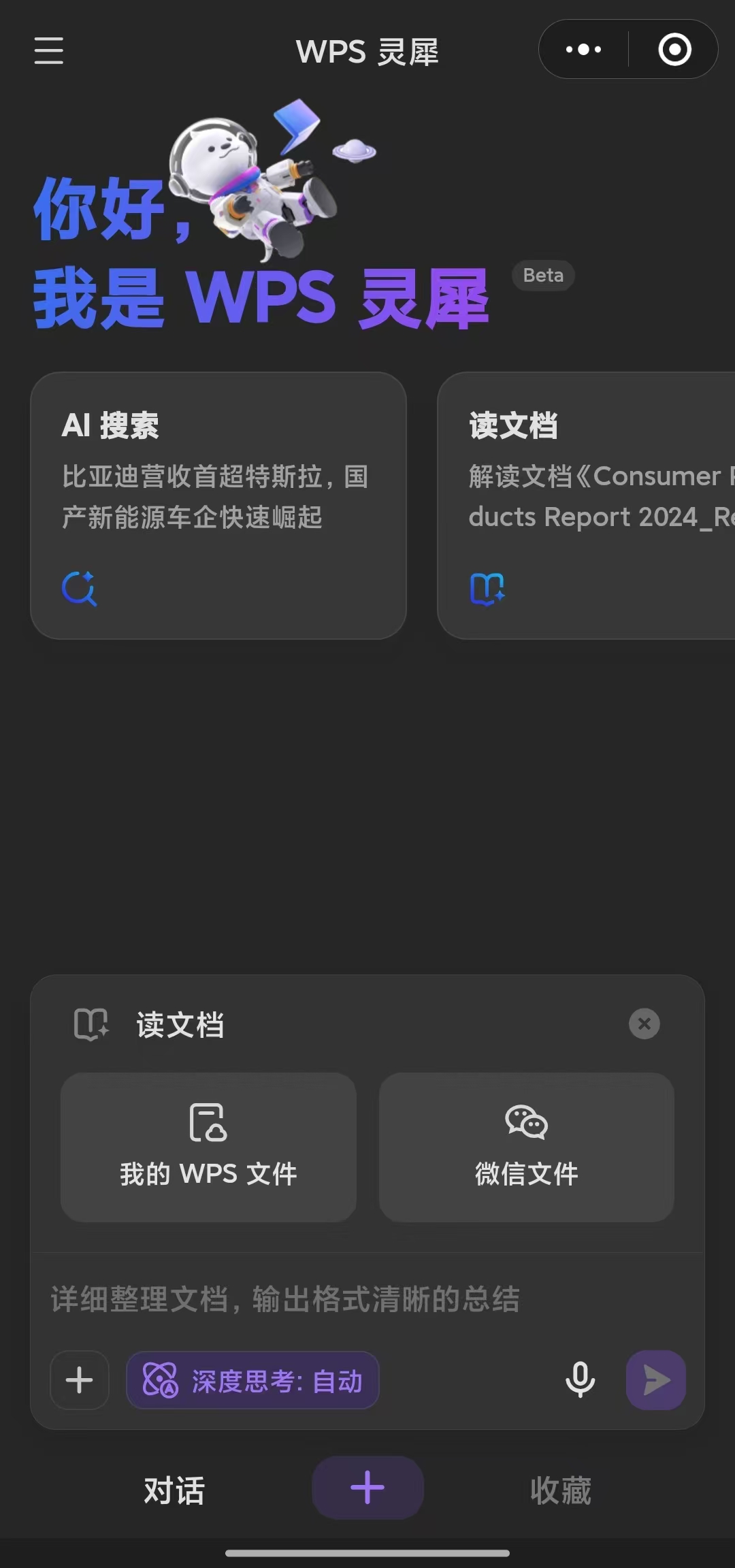The height and width of the screenshot is (1568, 735).
Task: Tap the central purple plus button
Action: coord(367,1488)
